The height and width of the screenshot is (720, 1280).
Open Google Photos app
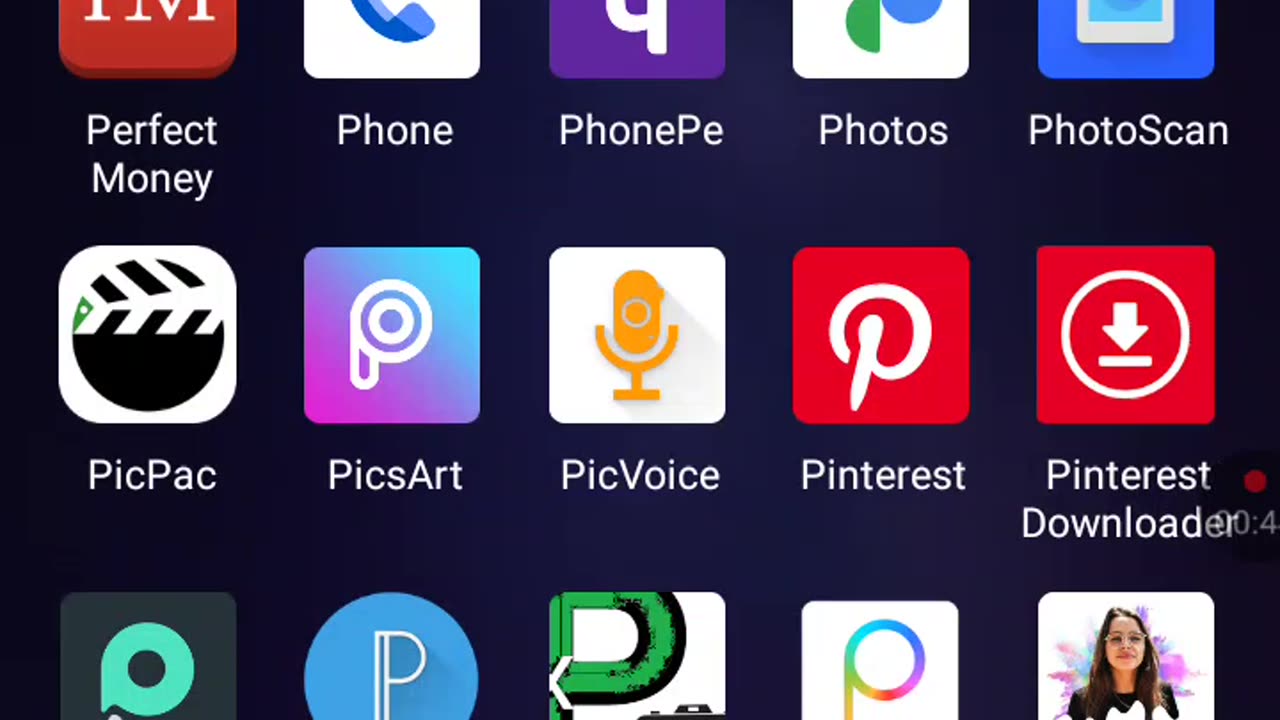pos(881,38)
